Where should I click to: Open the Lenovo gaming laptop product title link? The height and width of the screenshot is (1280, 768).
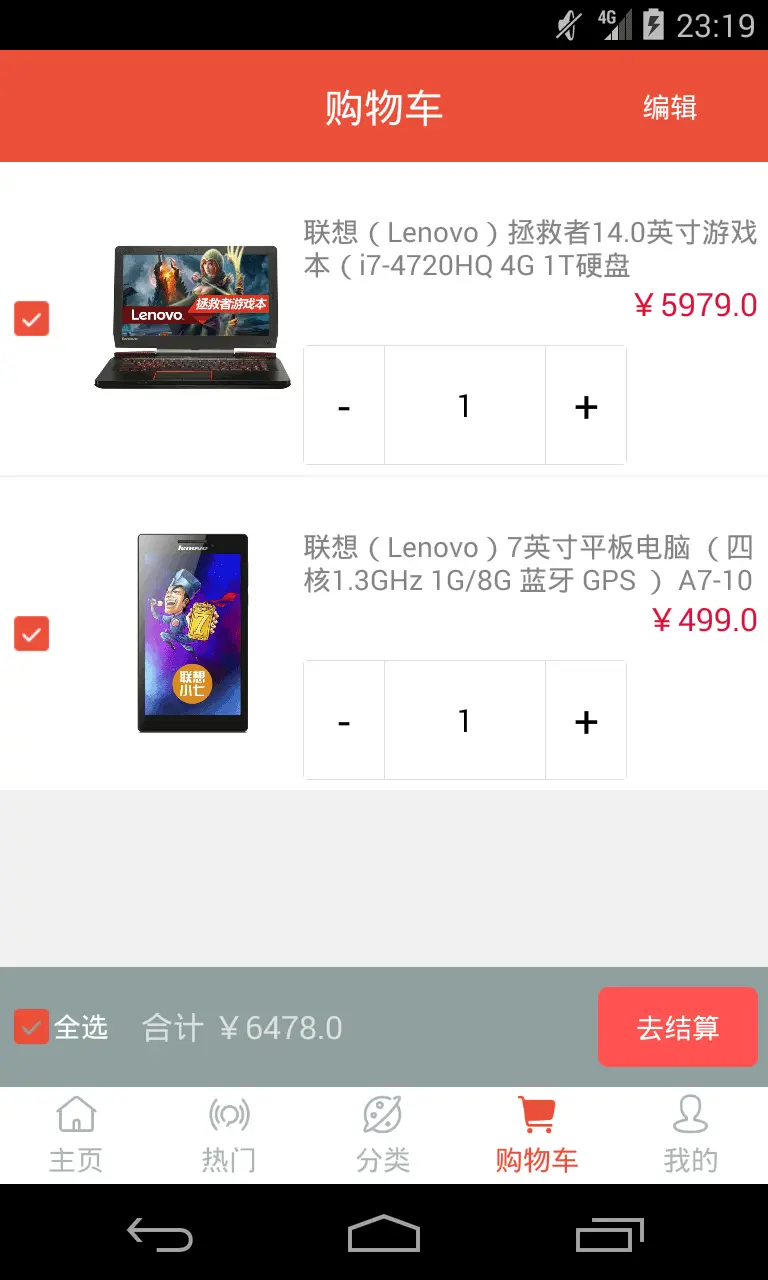click(x=530, y=250)
